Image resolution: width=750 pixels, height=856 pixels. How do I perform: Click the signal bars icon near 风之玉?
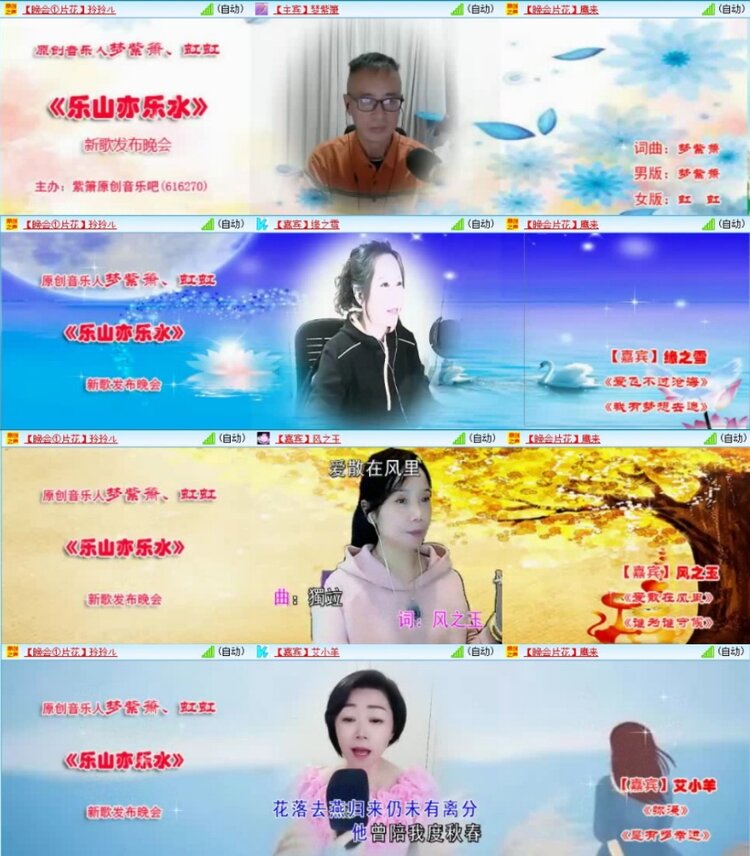coord(455,437)
